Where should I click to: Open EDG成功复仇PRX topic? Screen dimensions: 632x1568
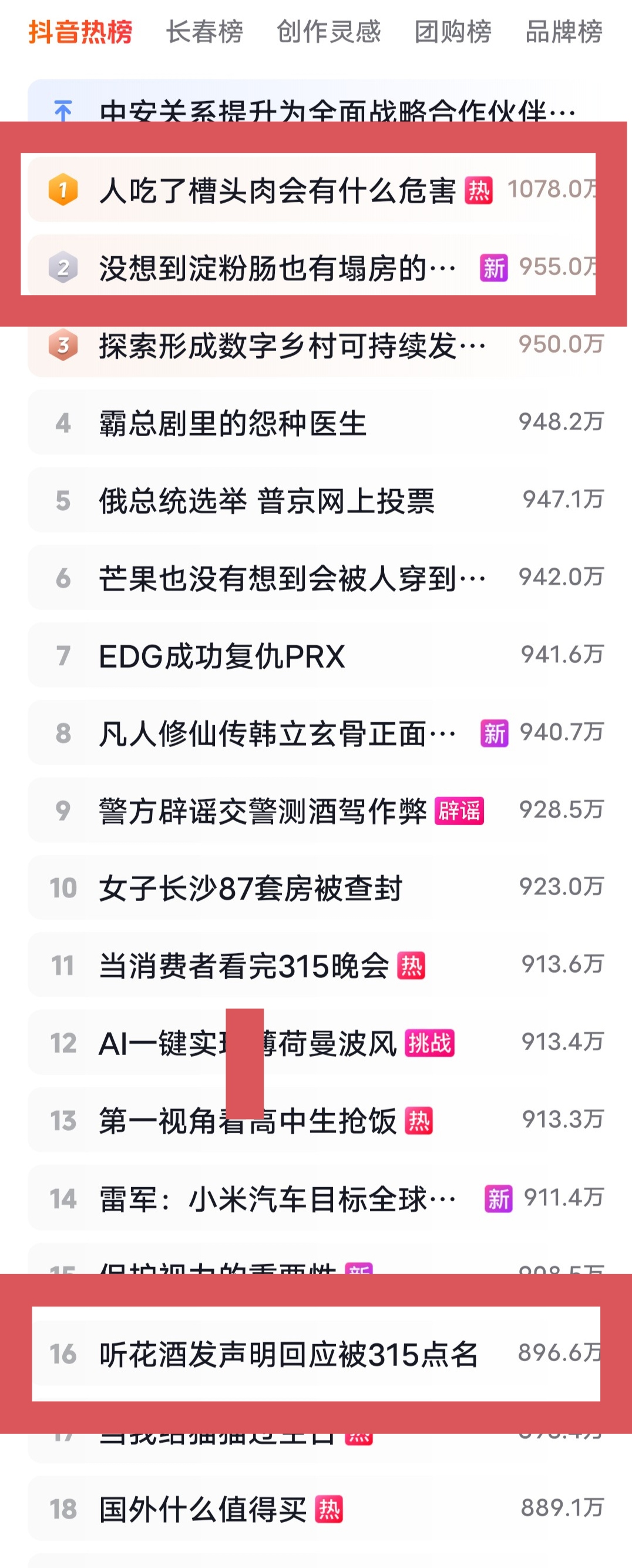(222, 656)
